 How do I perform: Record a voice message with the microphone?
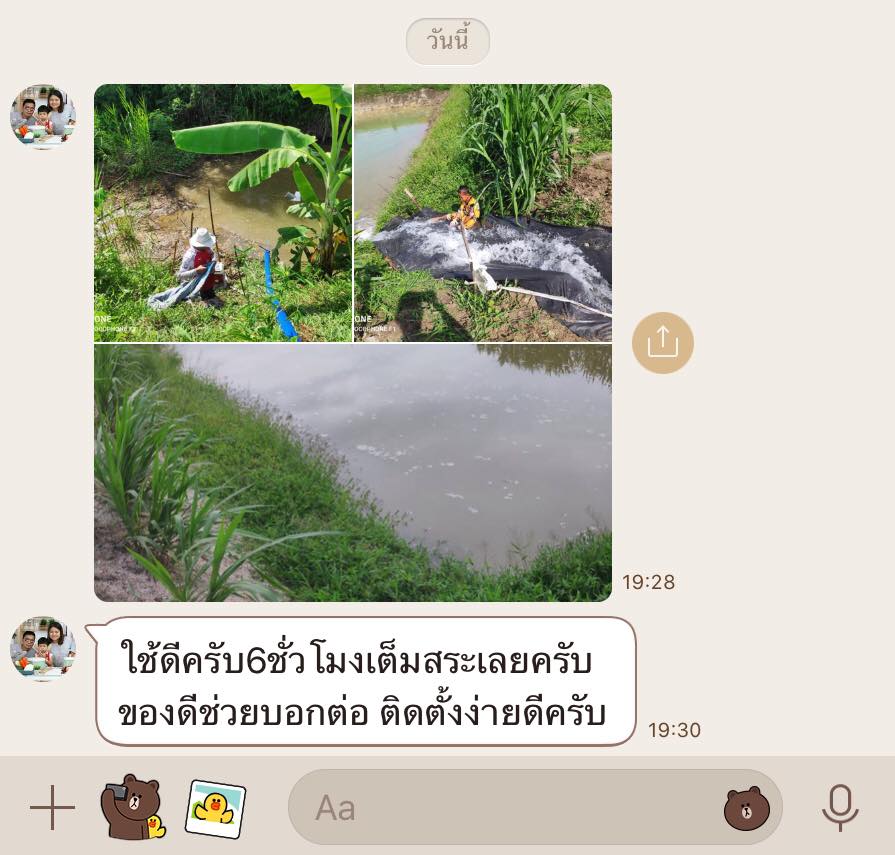[840, 807]
